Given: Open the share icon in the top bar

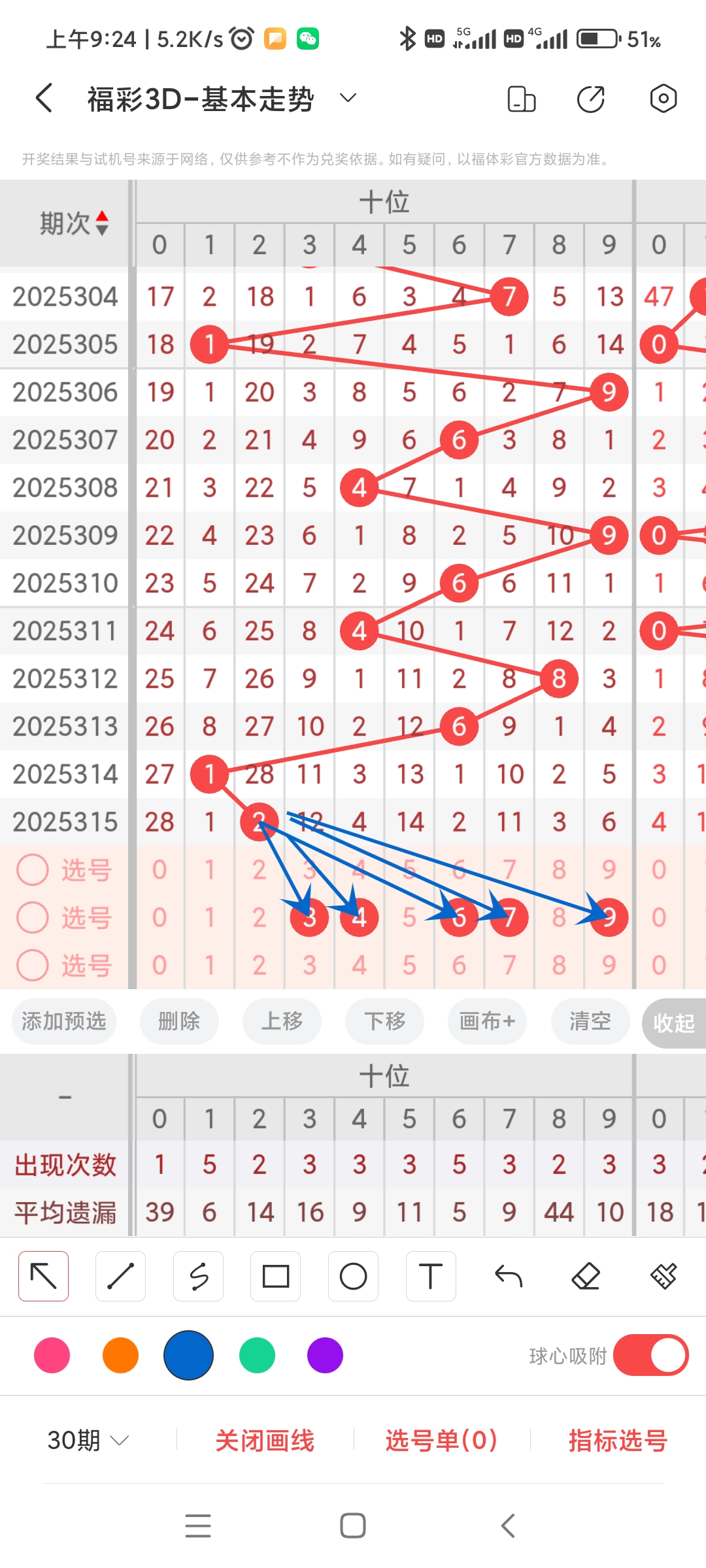Looking at the screenshot, I should [591, 99].
